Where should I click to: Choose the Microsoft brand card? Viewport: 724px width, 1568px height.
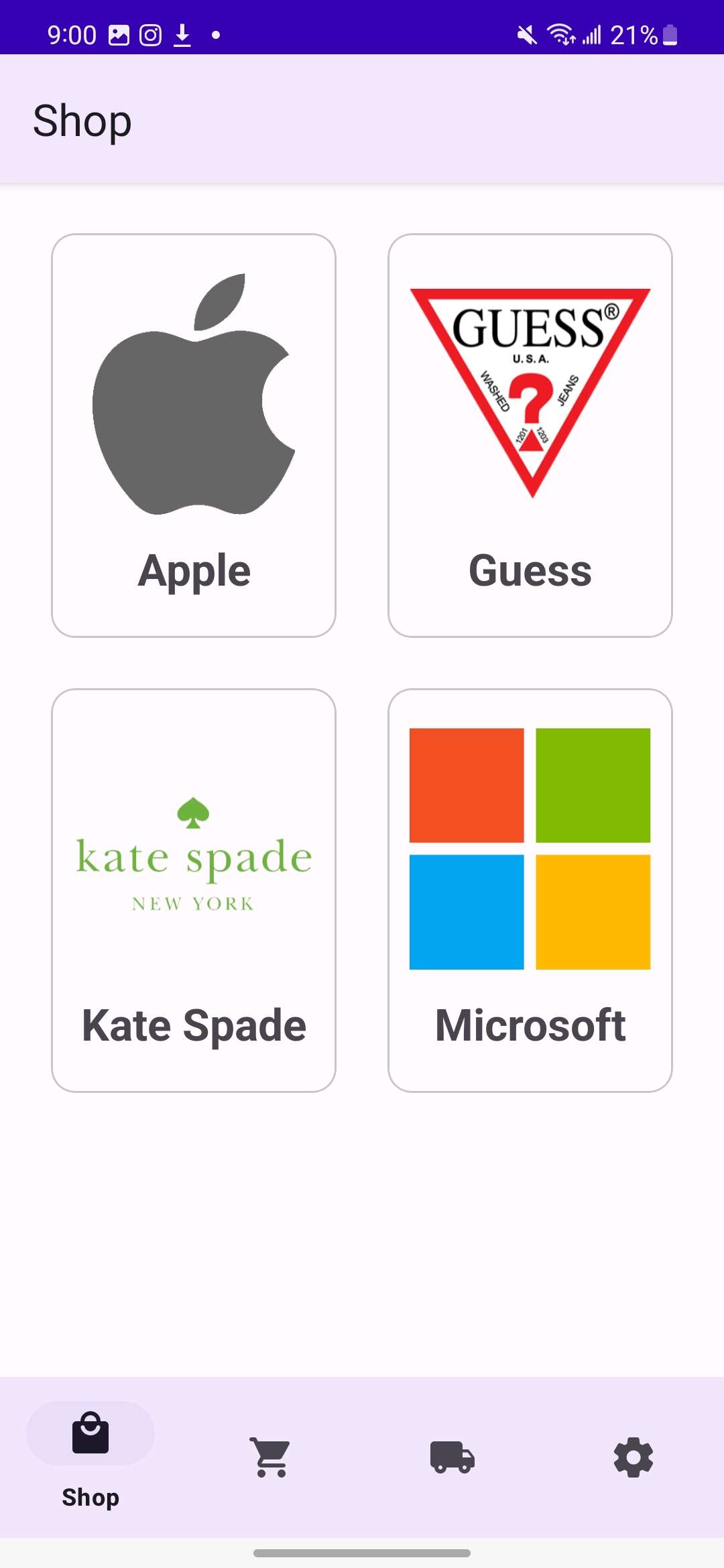[x=530, y=891]
